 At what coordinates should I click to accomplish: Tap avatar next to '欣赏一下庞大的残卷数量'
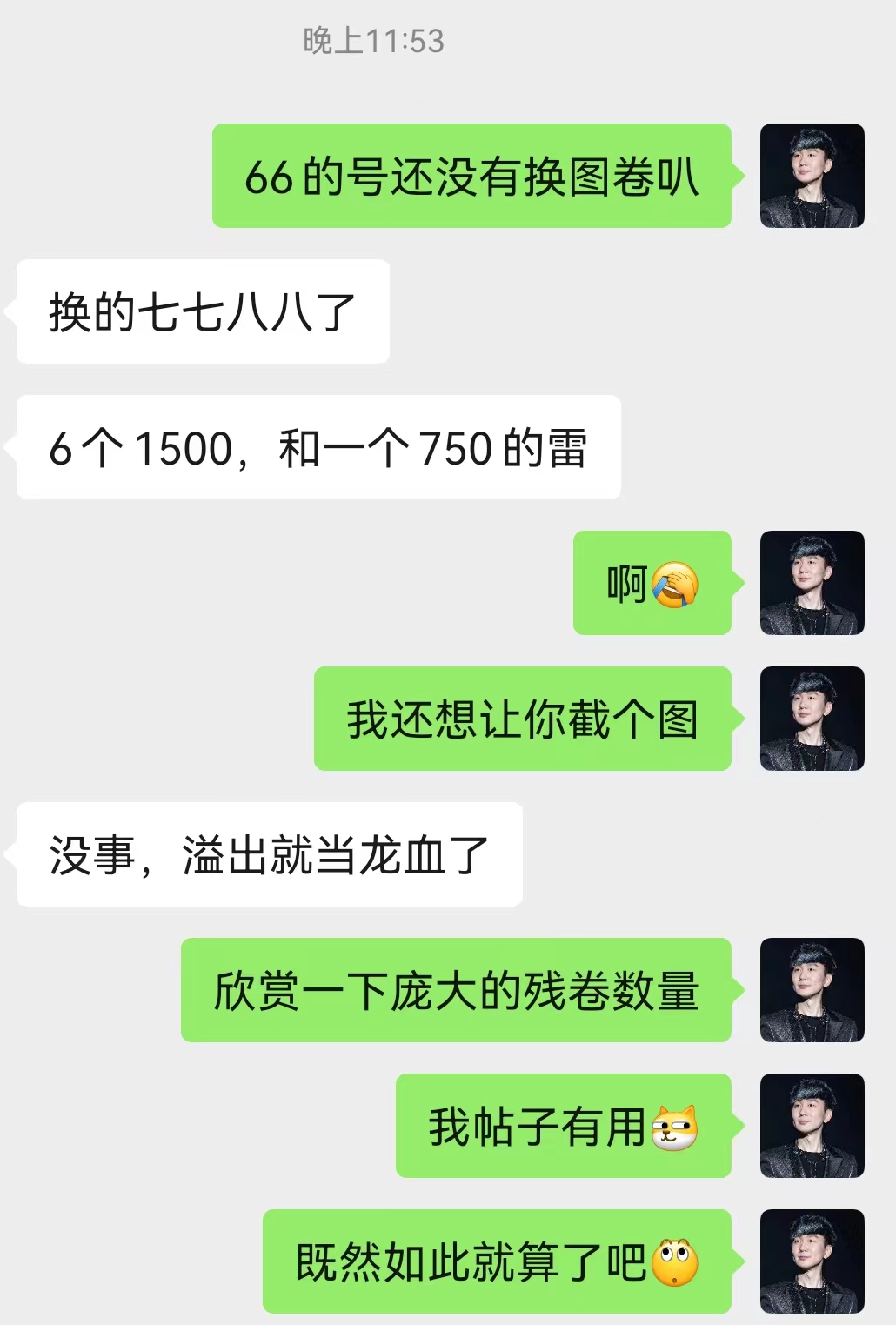[x=812, y=990]
